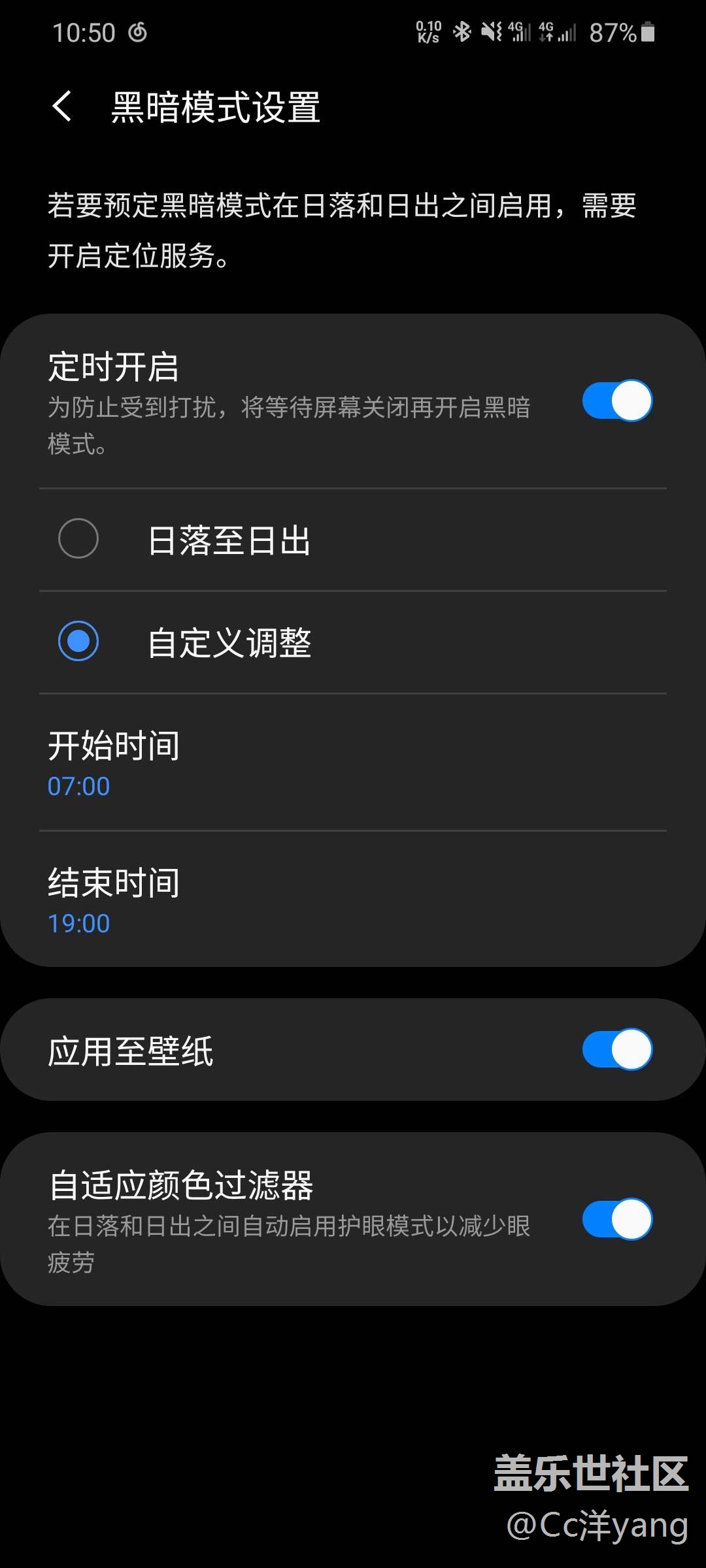Viewport: 706px width, 1568px height.
Task: Select the 自定义调整 radio button
Action: 78,641
